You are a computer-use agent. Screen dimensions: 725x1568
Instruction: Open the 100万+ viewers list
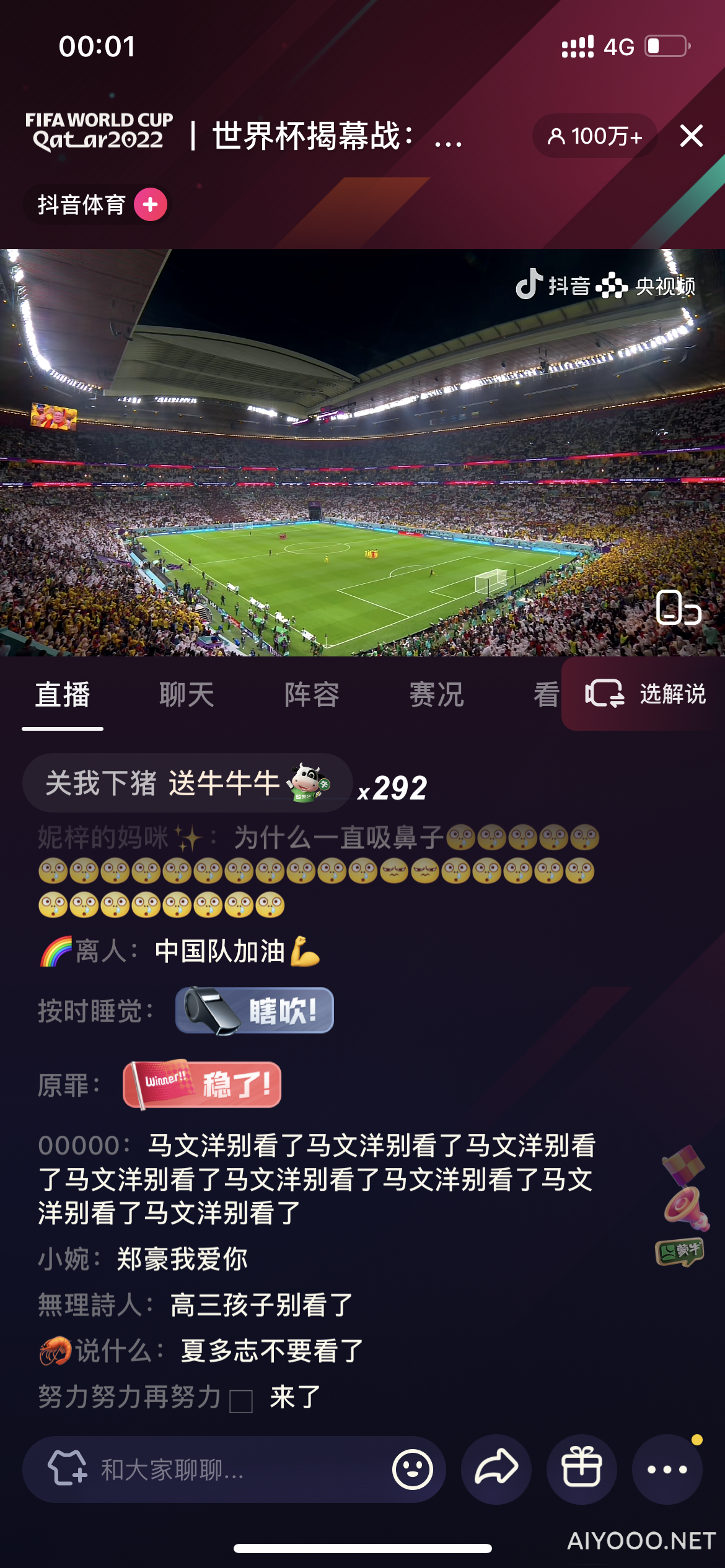click(594, 136)
